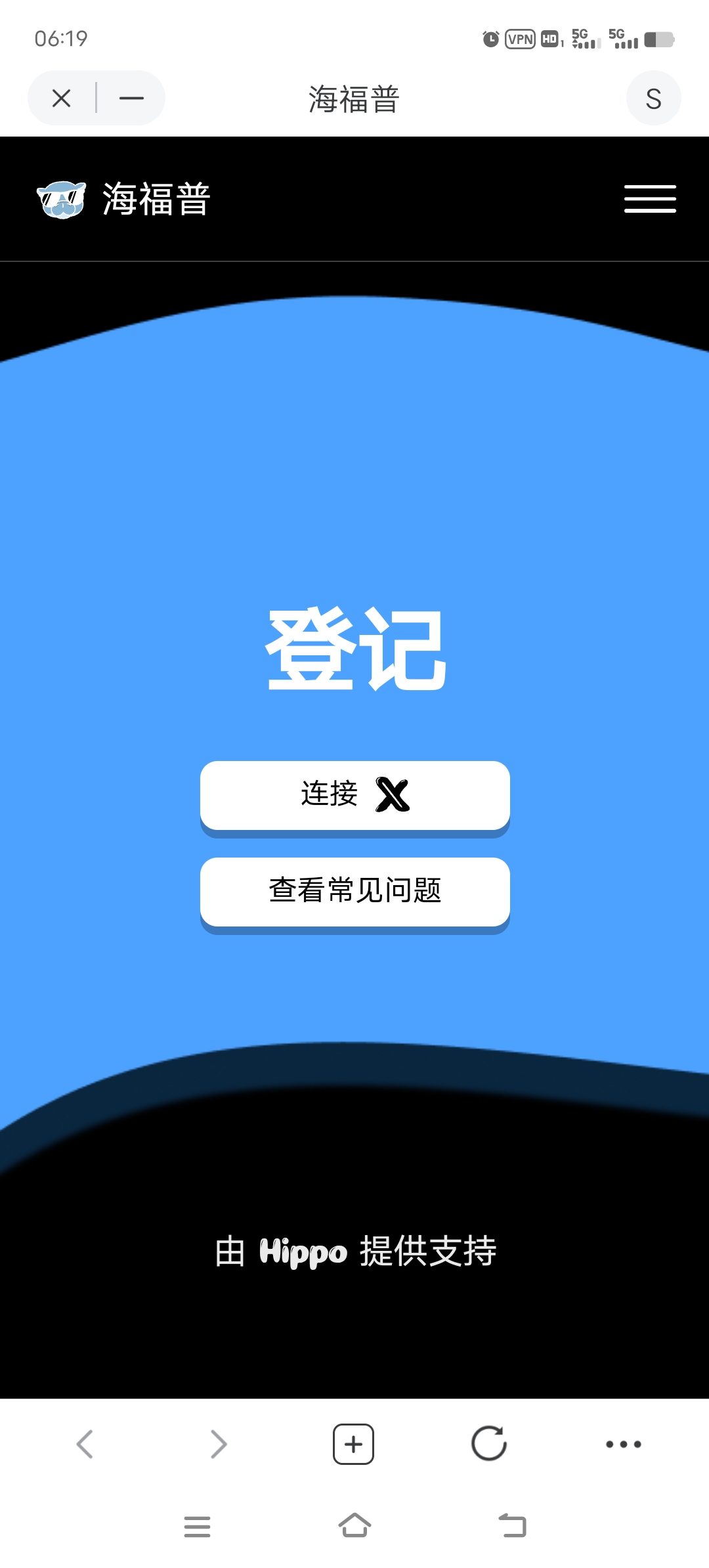Go back to previous page in browser
The height and width of the screenshot is (1568, 709).
(x=85, y=1444)
